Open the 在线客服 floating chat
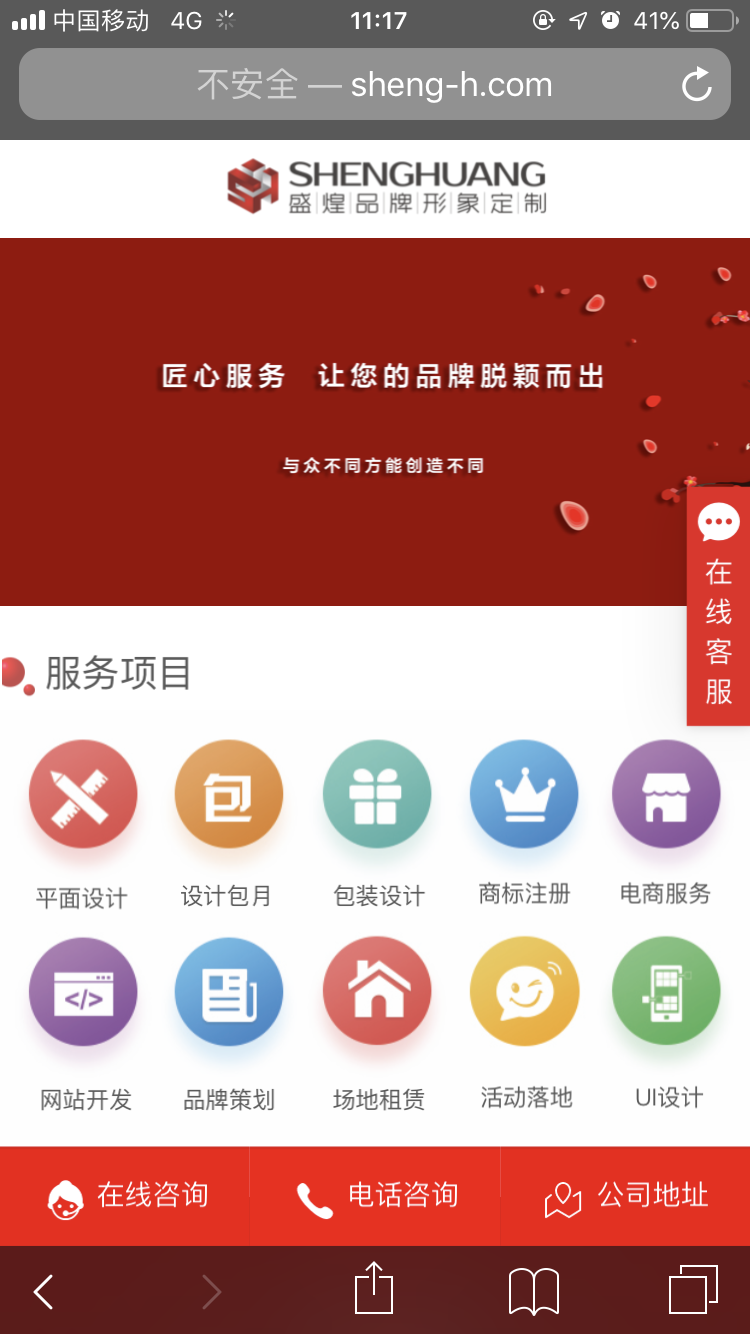 (x=718, y=605)
